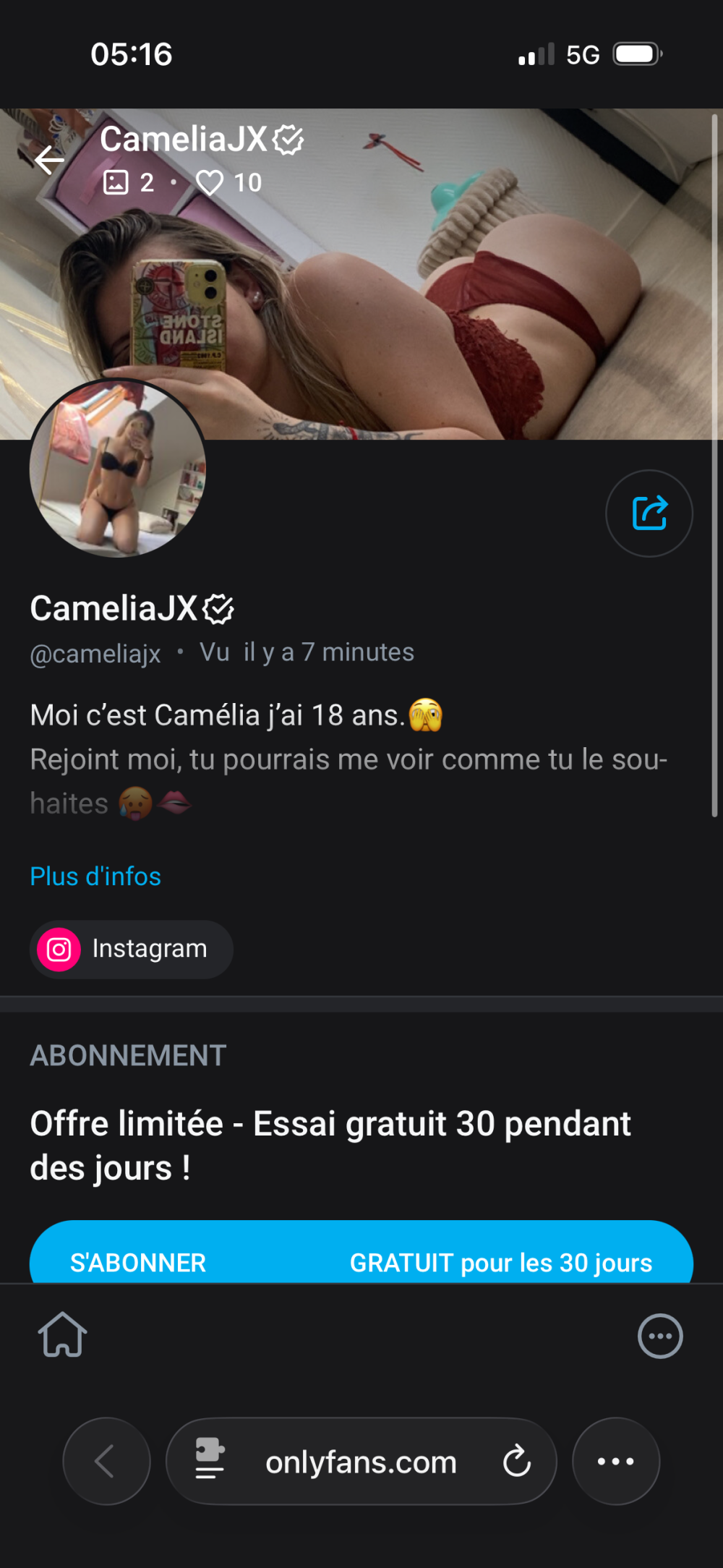The height and width of the screenshot is (1568, 723).
Task: Open the browser's three-dot menu
Action: point(615,1461)
